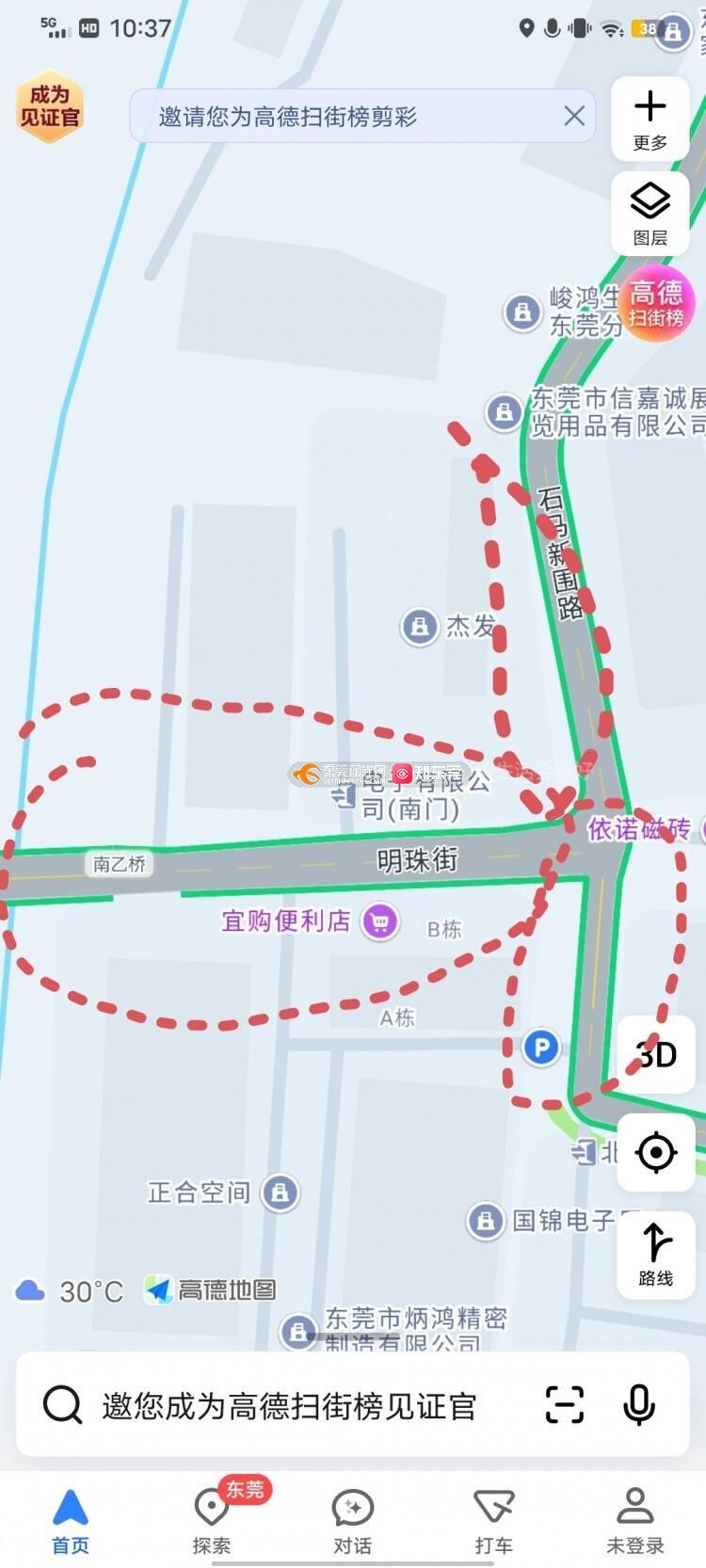Switch the map to 3D view
The image size is (706, 1568).
pyautogui.click(x=656, y=1054)
